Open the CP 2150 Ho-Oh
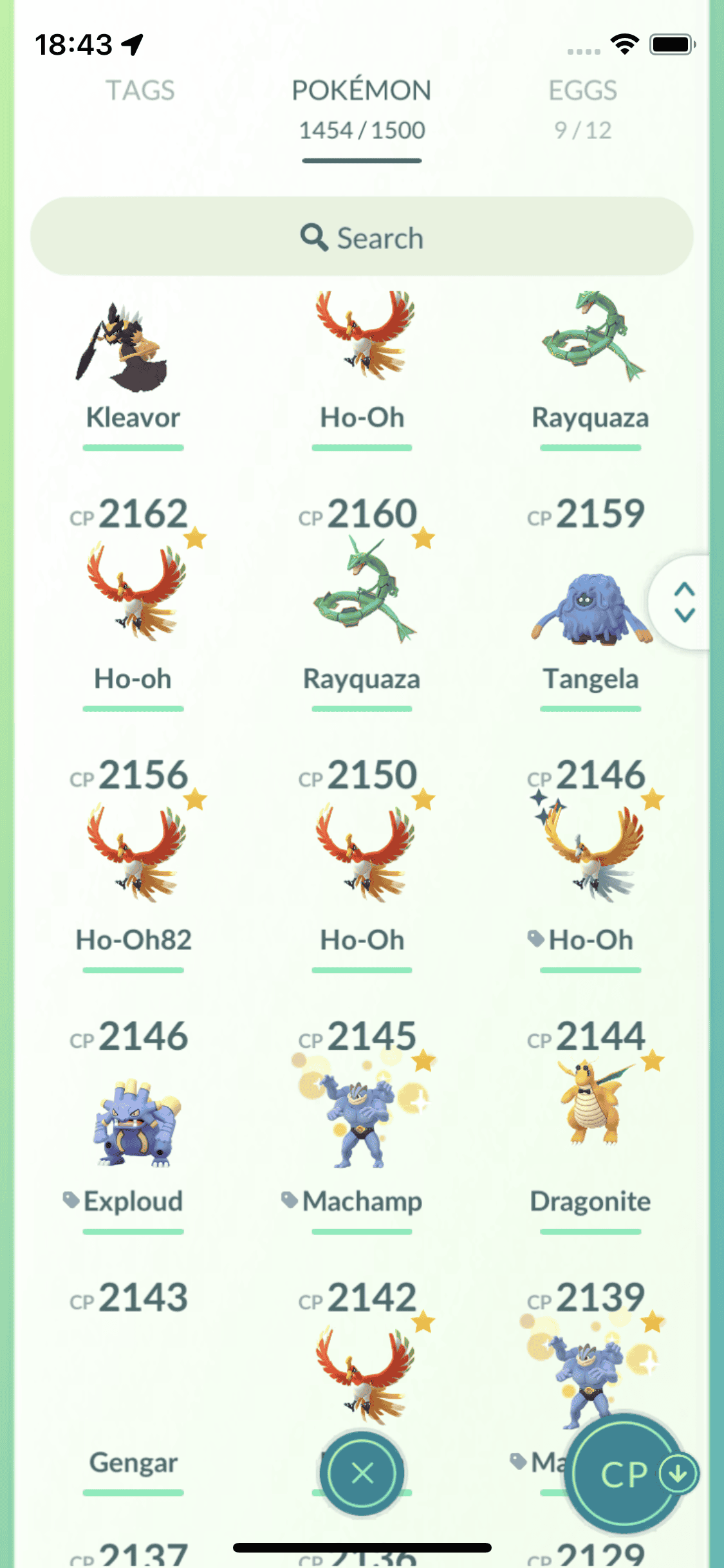Screen dimensions: 724x1568 click(362, 856)
